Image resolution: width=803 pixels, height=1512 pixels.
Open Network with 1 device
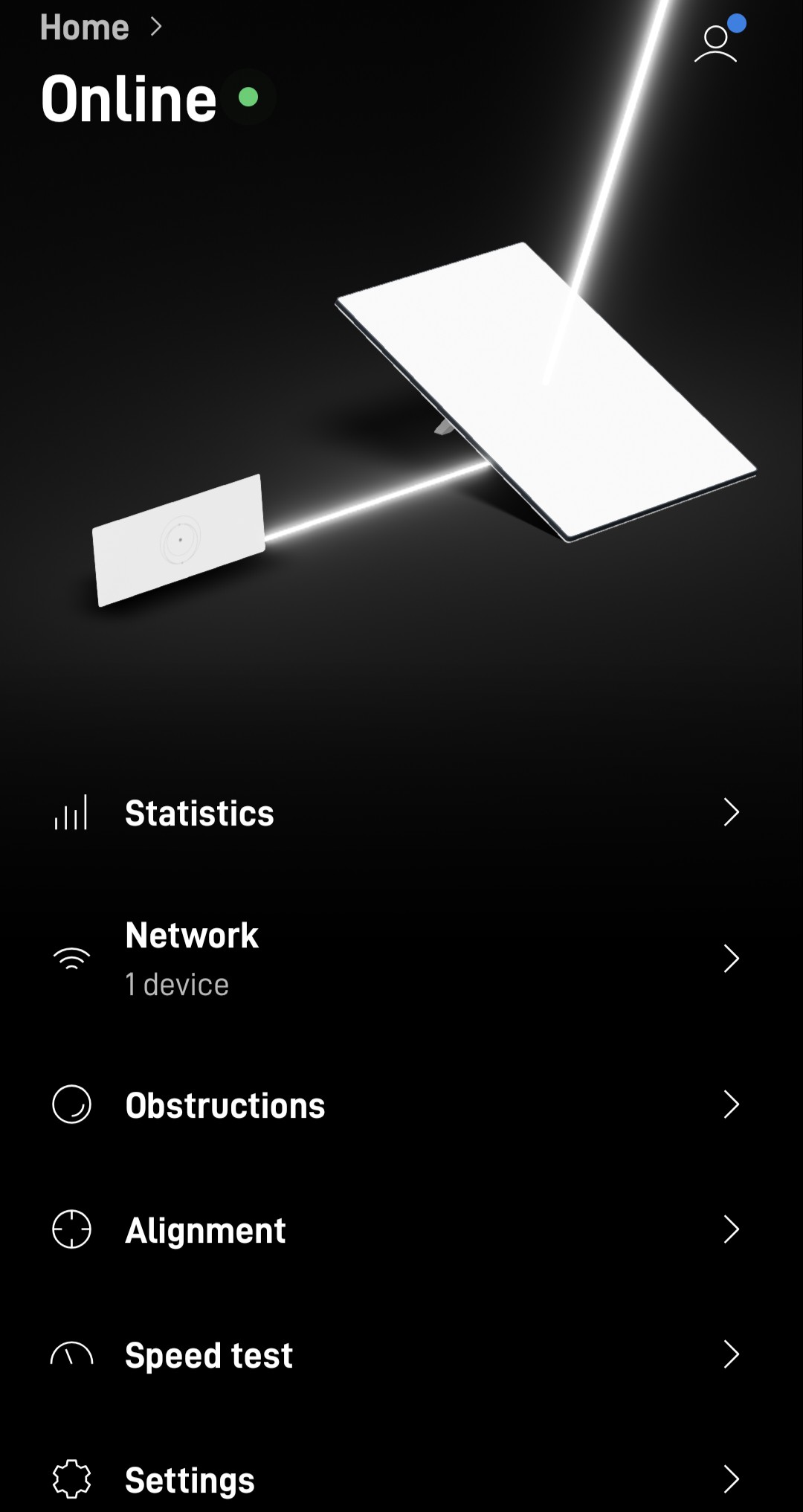401,959
